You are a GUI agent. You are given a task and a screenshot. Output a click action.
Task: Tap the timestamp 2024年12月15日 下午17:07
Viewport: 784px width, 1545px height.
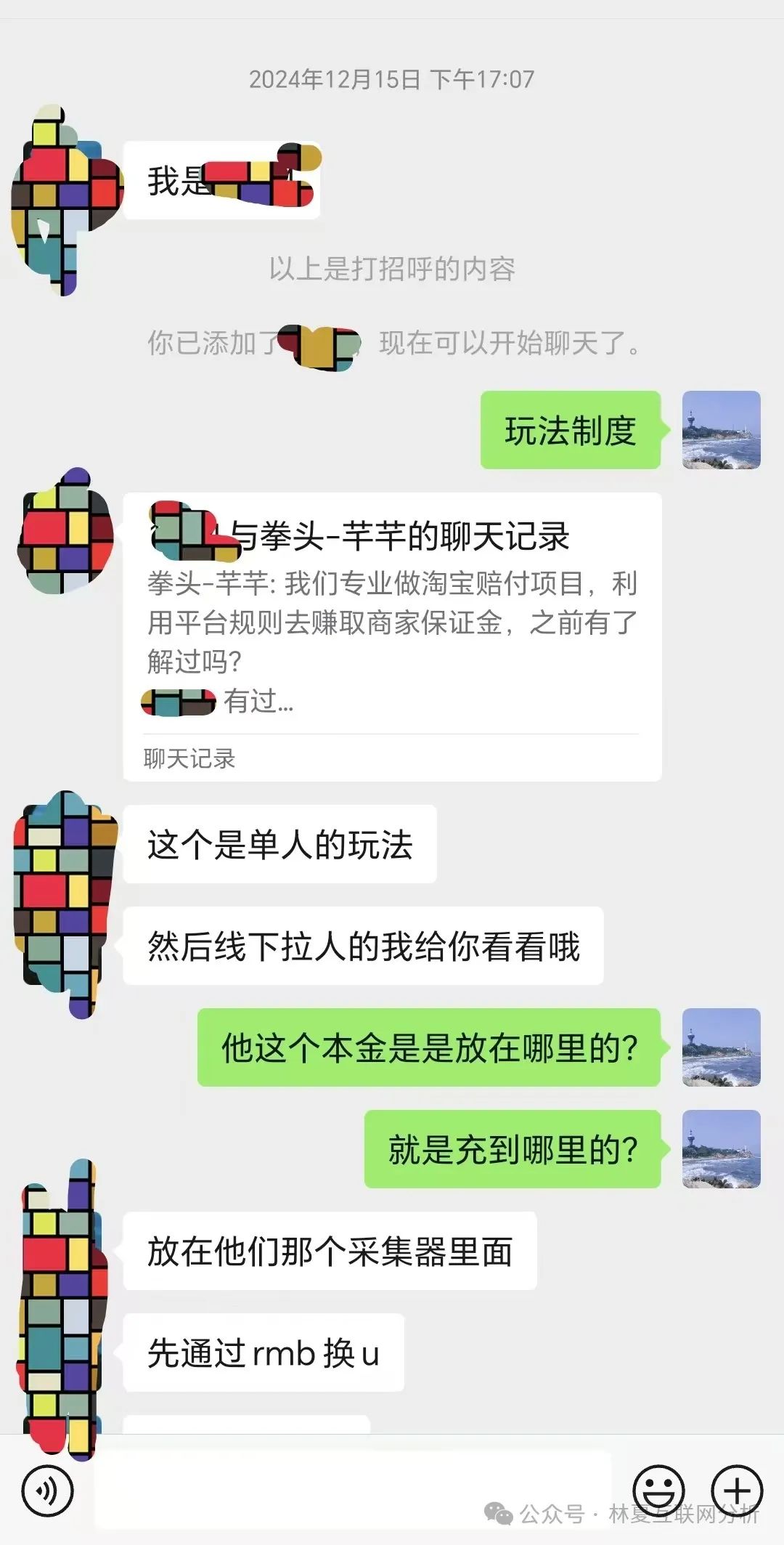pyautogui.click(x=391, y=81)
